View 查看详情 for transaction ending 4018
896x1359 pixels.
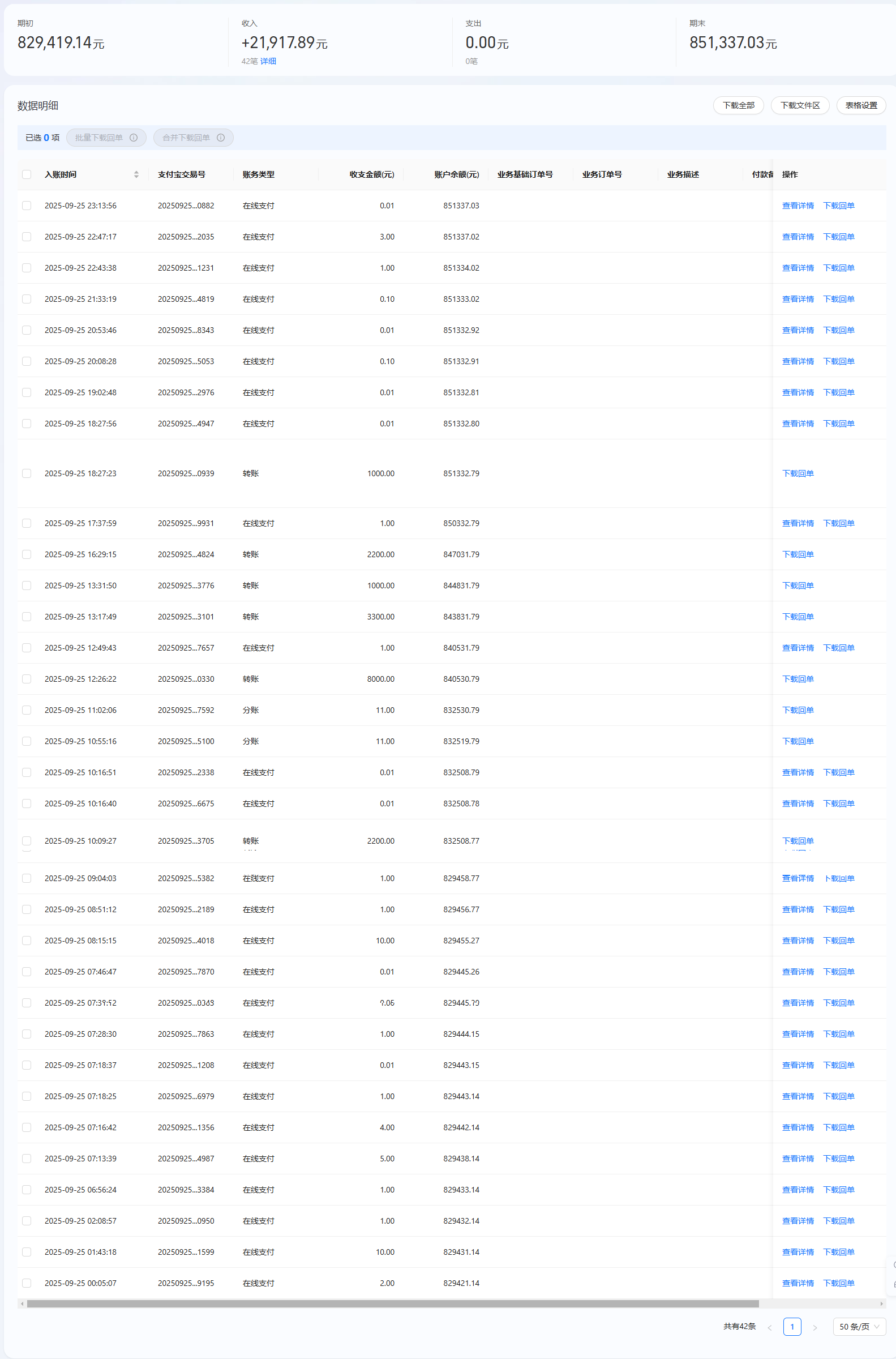pos(798,941)
